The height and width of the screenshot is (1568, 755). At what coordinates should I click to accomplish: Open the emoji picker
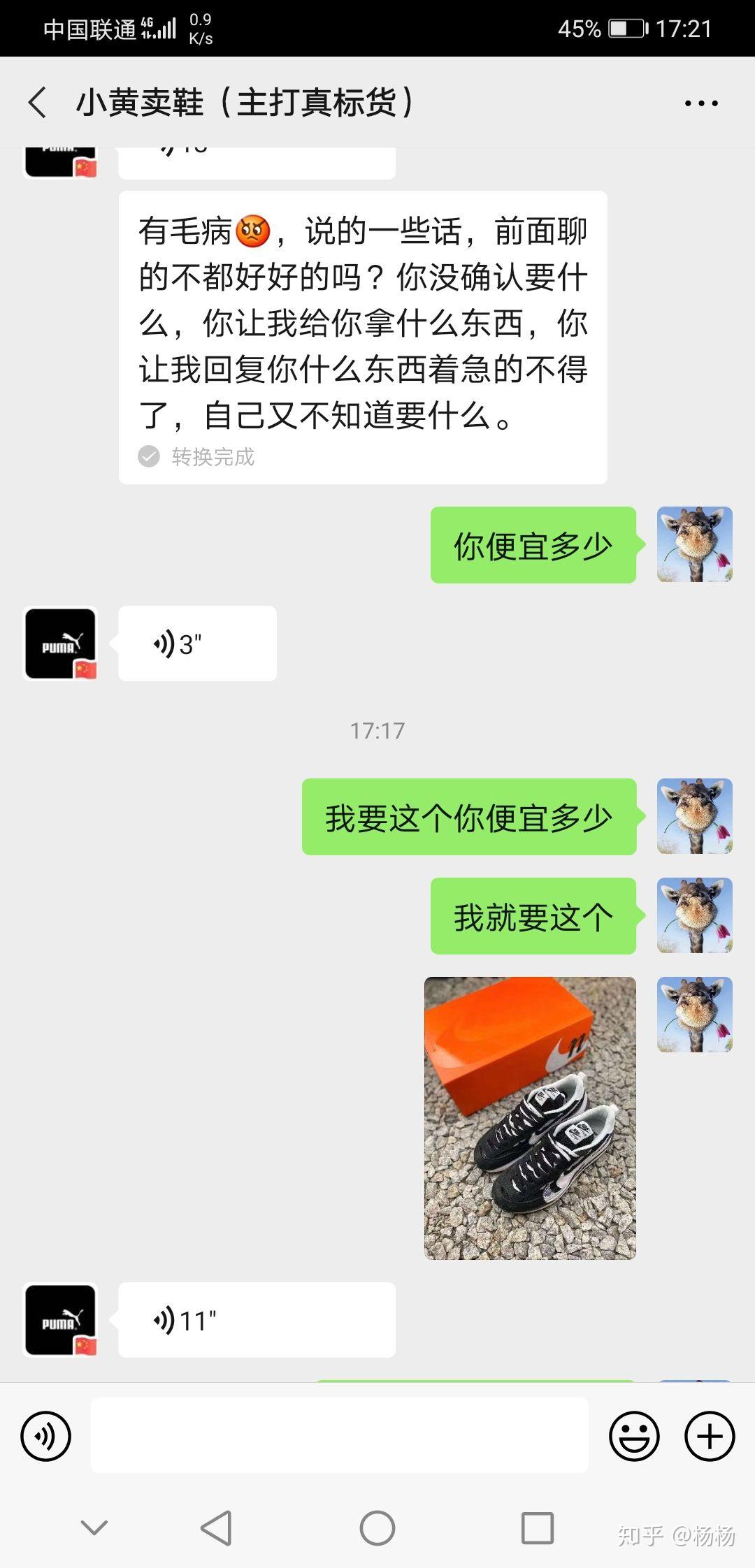[x=634, y=1437]
